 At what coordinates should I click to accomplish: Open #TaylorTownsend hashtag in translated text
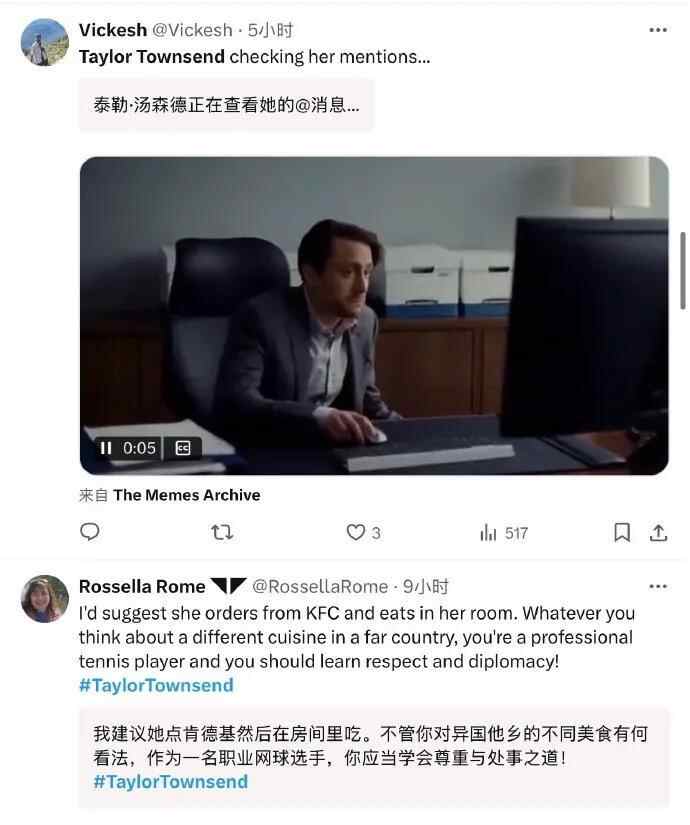pos(170,782)
